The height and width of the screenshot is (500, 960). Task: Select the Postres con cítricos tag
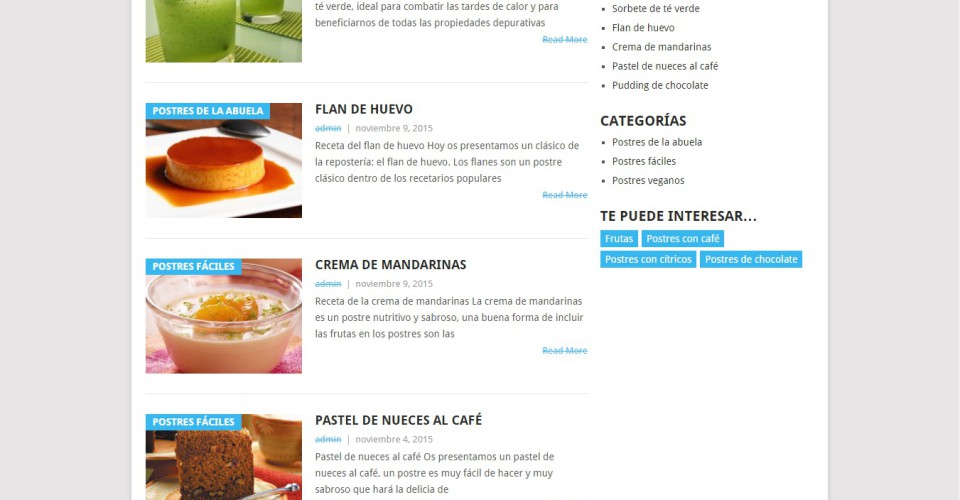(x=648, y=259)
